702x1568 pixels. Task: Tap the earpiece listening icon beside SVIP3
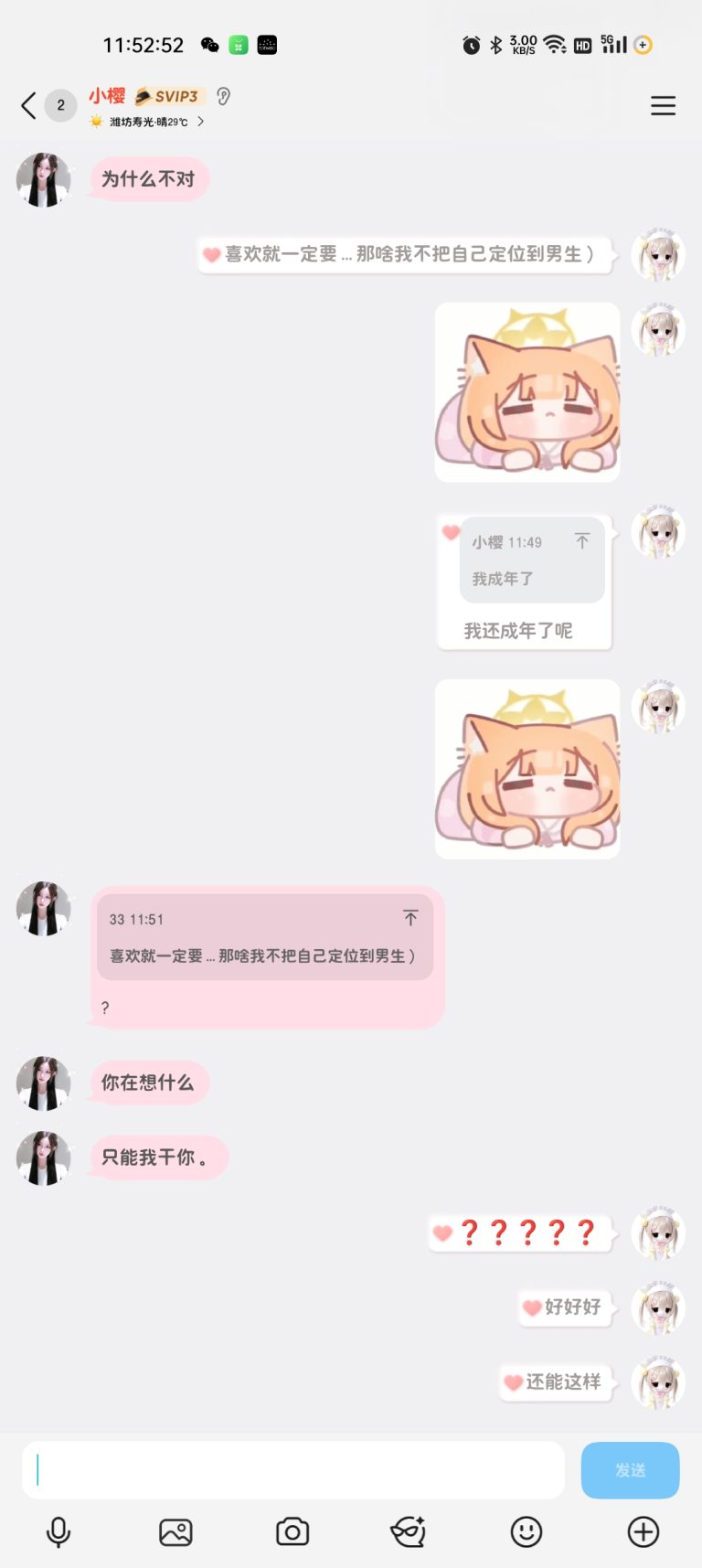223,97
